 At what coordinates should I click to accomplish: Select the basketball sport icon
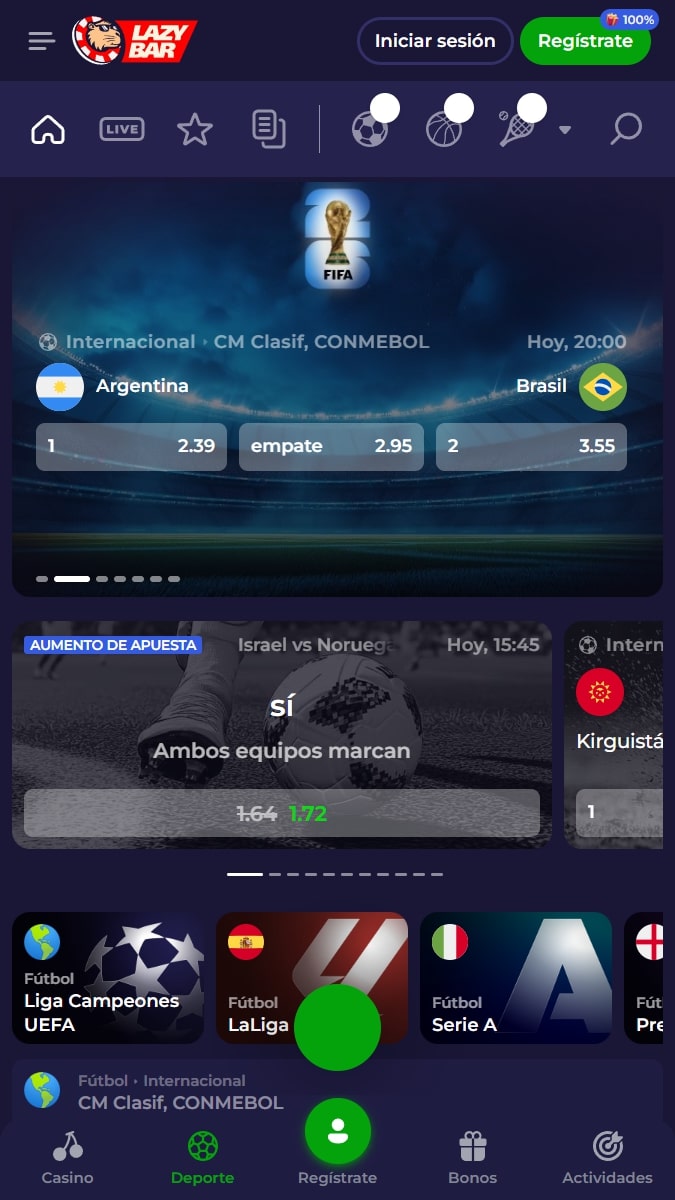click(444, 129)
